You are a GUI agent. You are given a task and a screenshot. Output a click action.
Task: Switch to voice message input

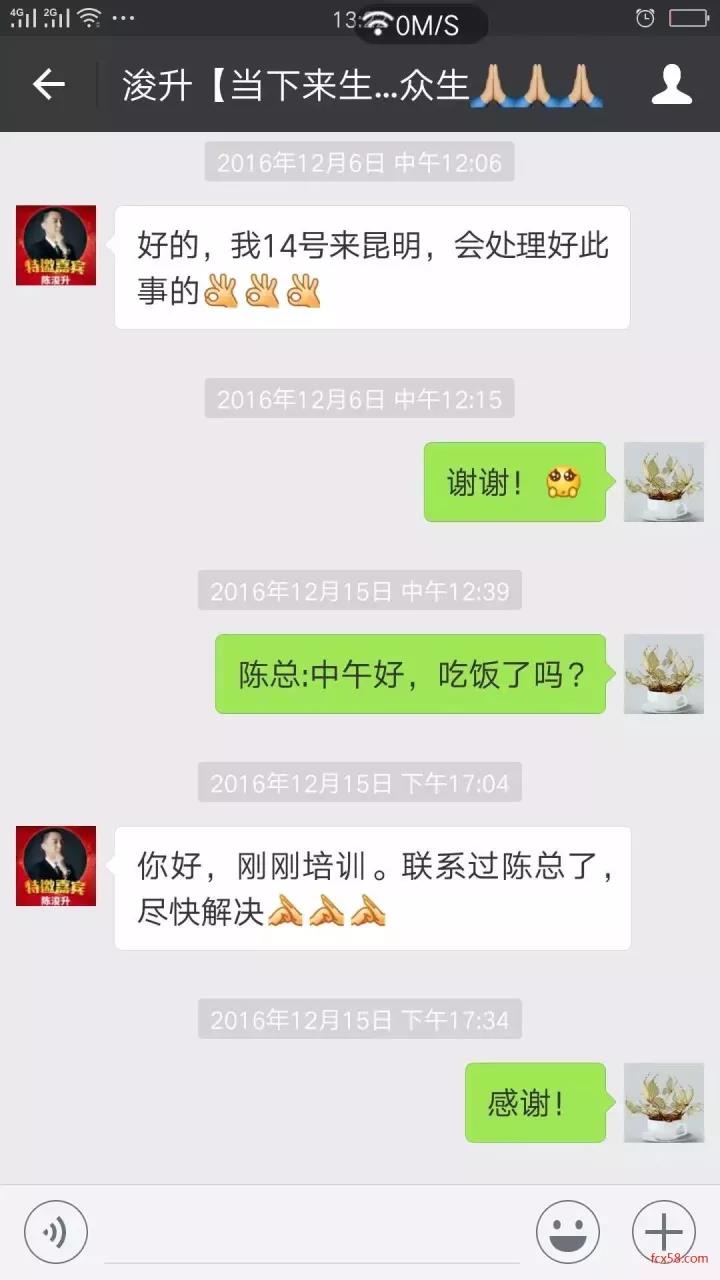(56, 1231)
